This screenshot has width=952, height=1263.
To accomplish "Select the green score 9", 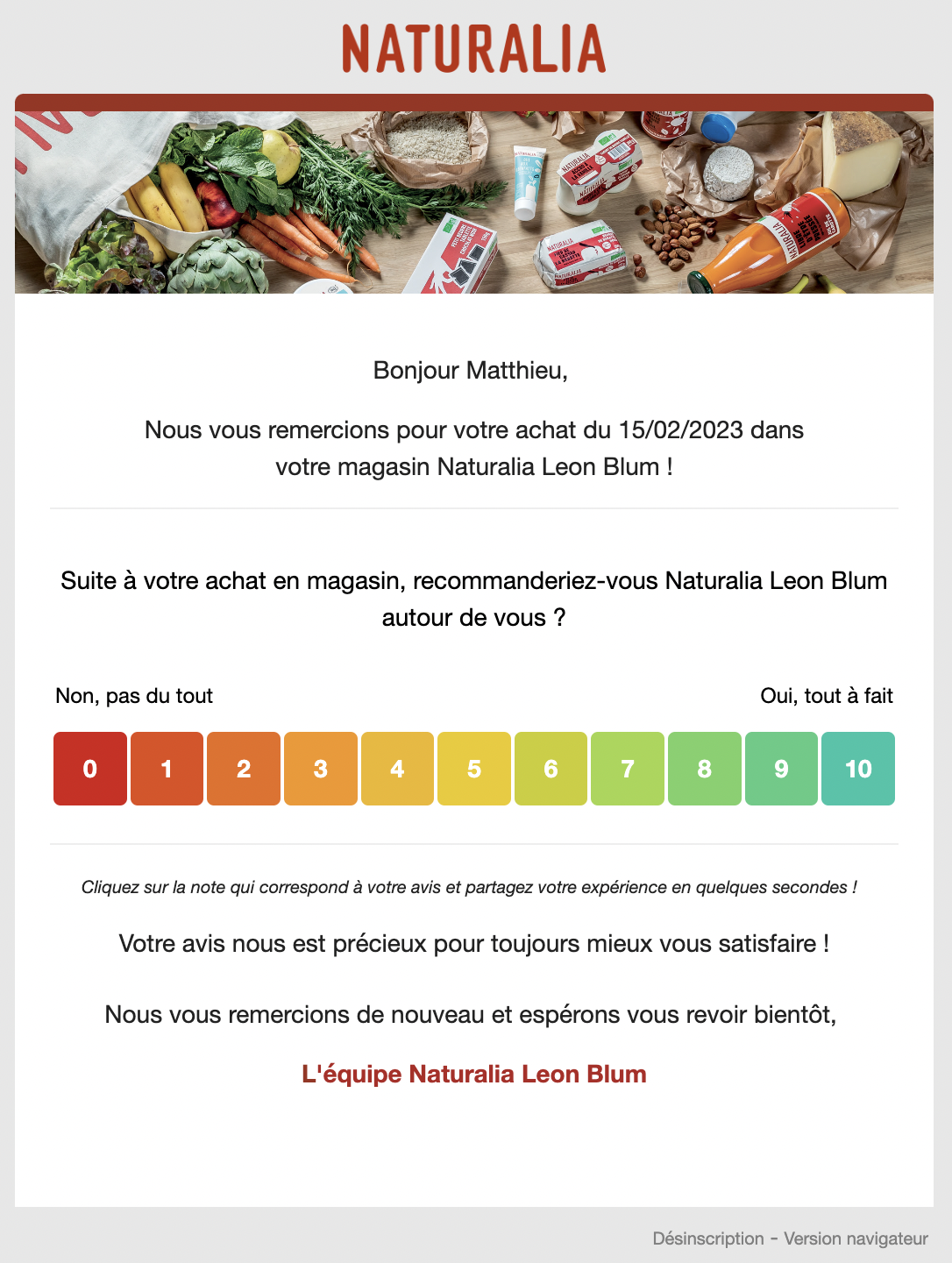I will click(x=781, y=769).
